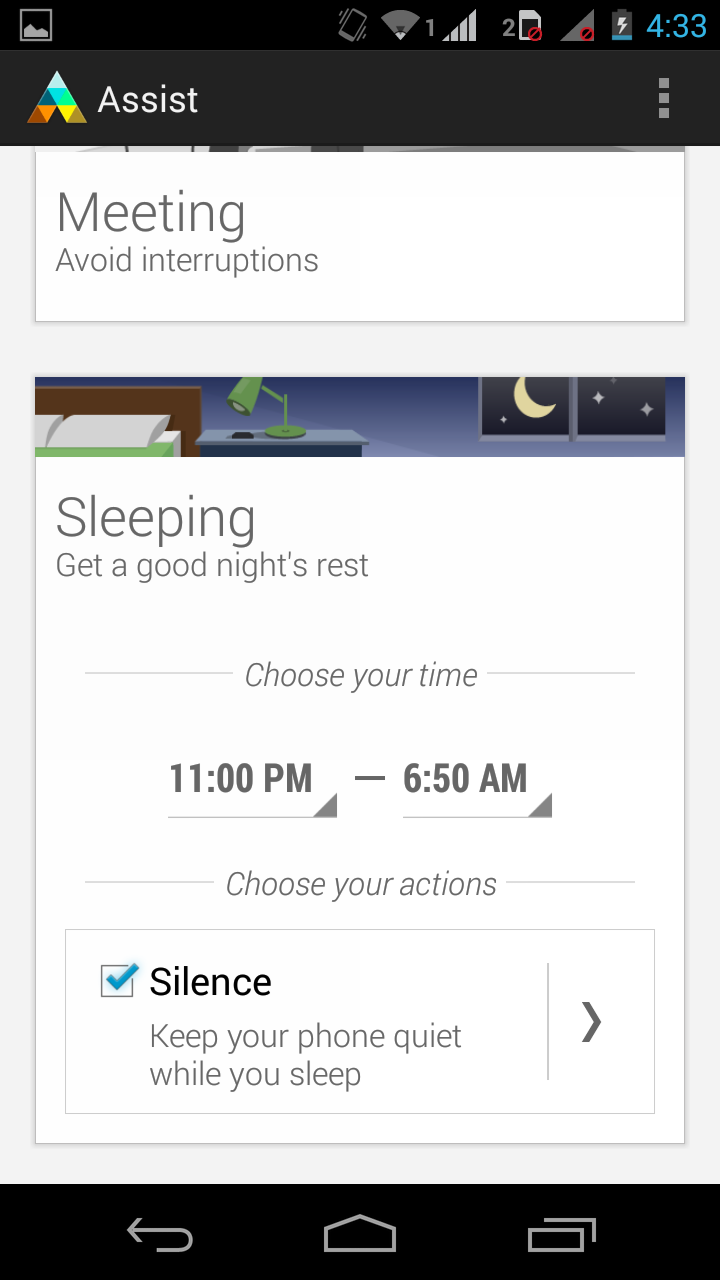Uncheck the Silence checkbox
Viewport: 720px width, 1280px height.
(x=118, y=981)
